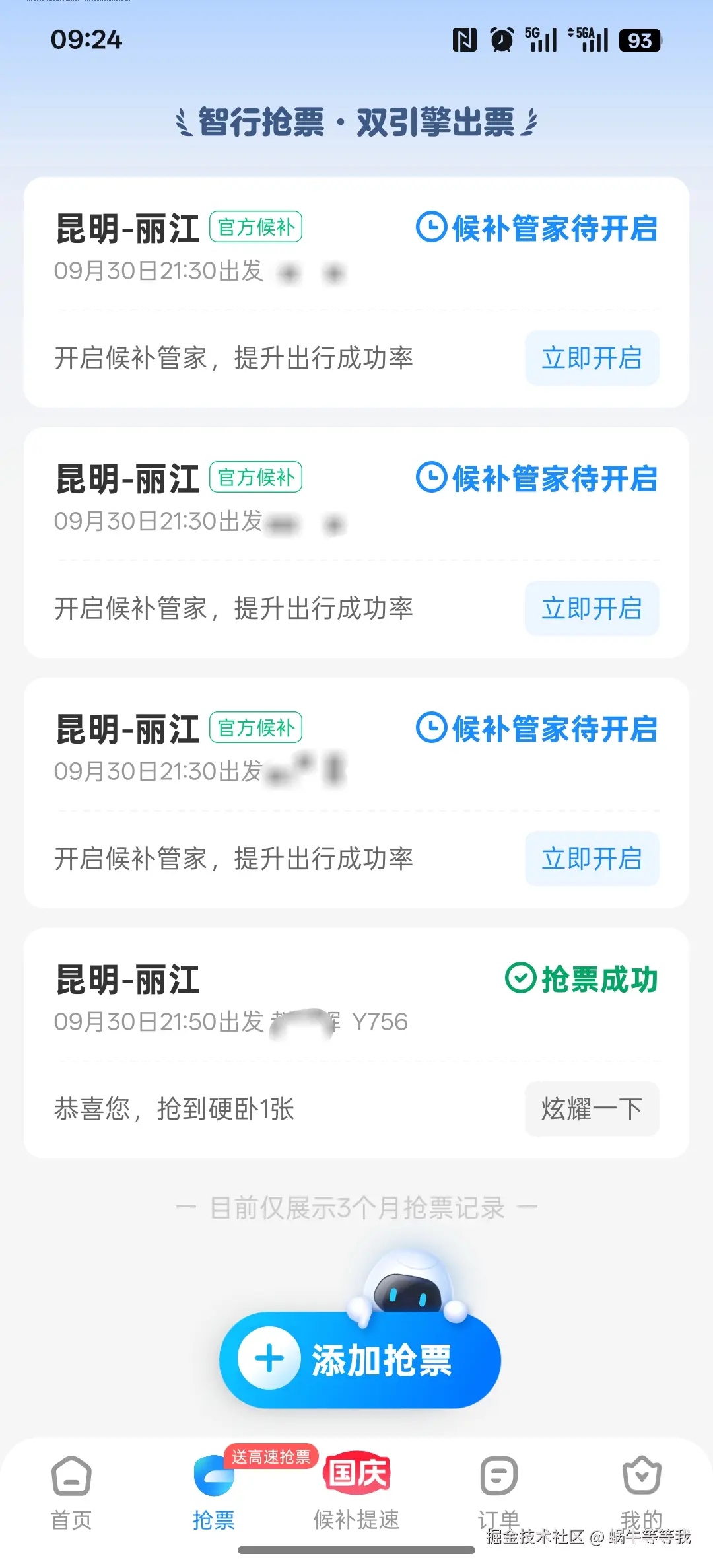The width and height of the screenshot is (713, 1568).
Task: Open the 我的 profile icon
Action: click(641, 1474)
